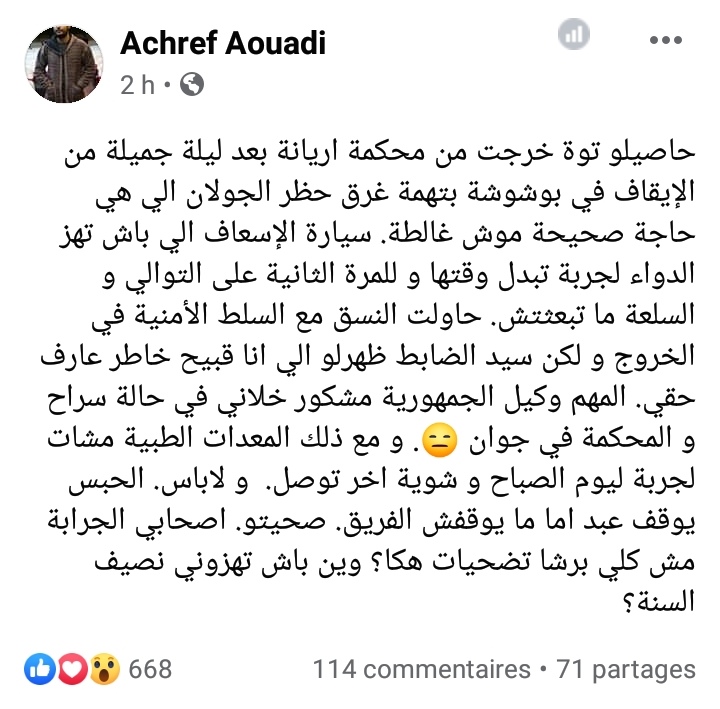Image resolution: width=720 pixels, height=709 pixels.
Task: Open the Achref Aouadi profile name link
Action: click(x=222, y=43)
